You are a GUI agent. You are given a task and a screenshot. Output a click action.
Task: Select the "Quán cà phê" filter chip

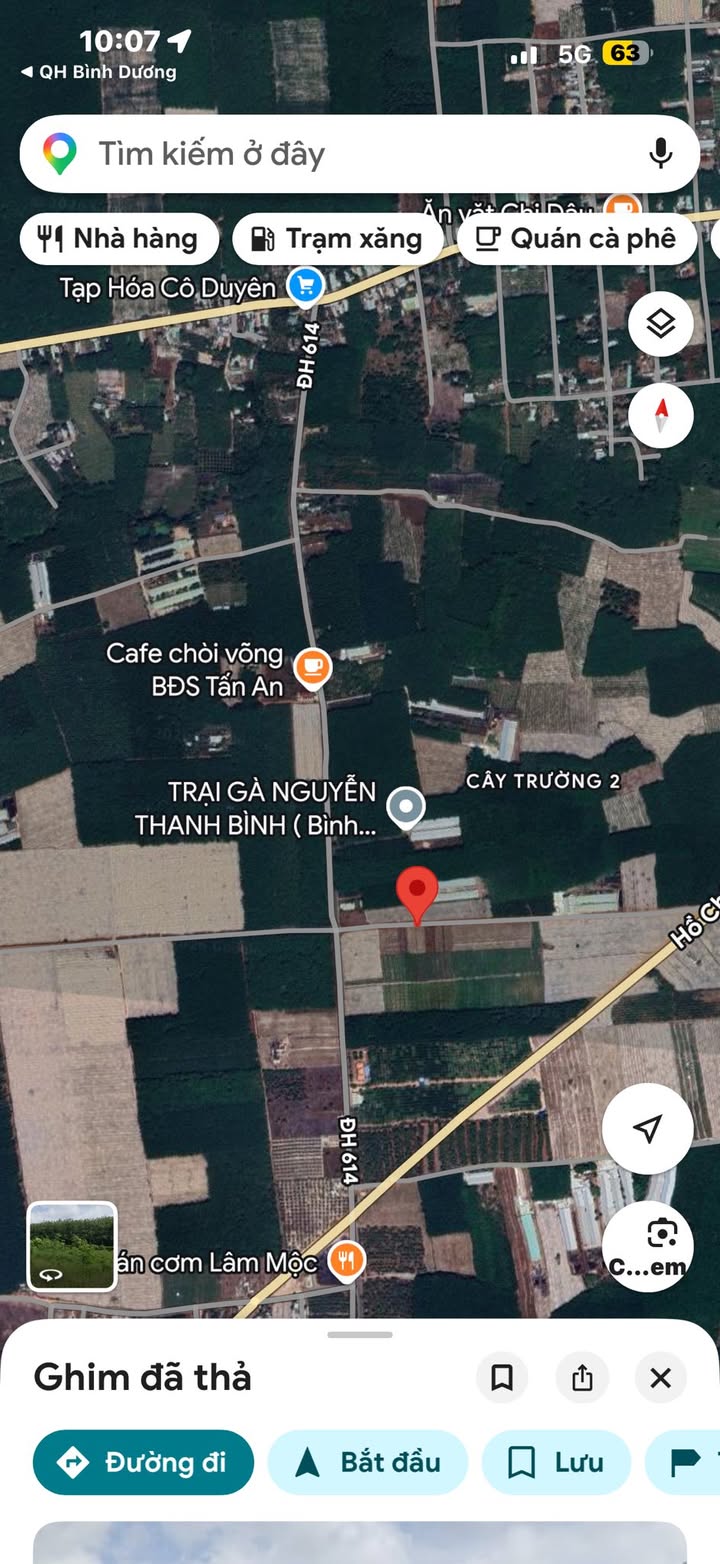(x=577, y=239)
